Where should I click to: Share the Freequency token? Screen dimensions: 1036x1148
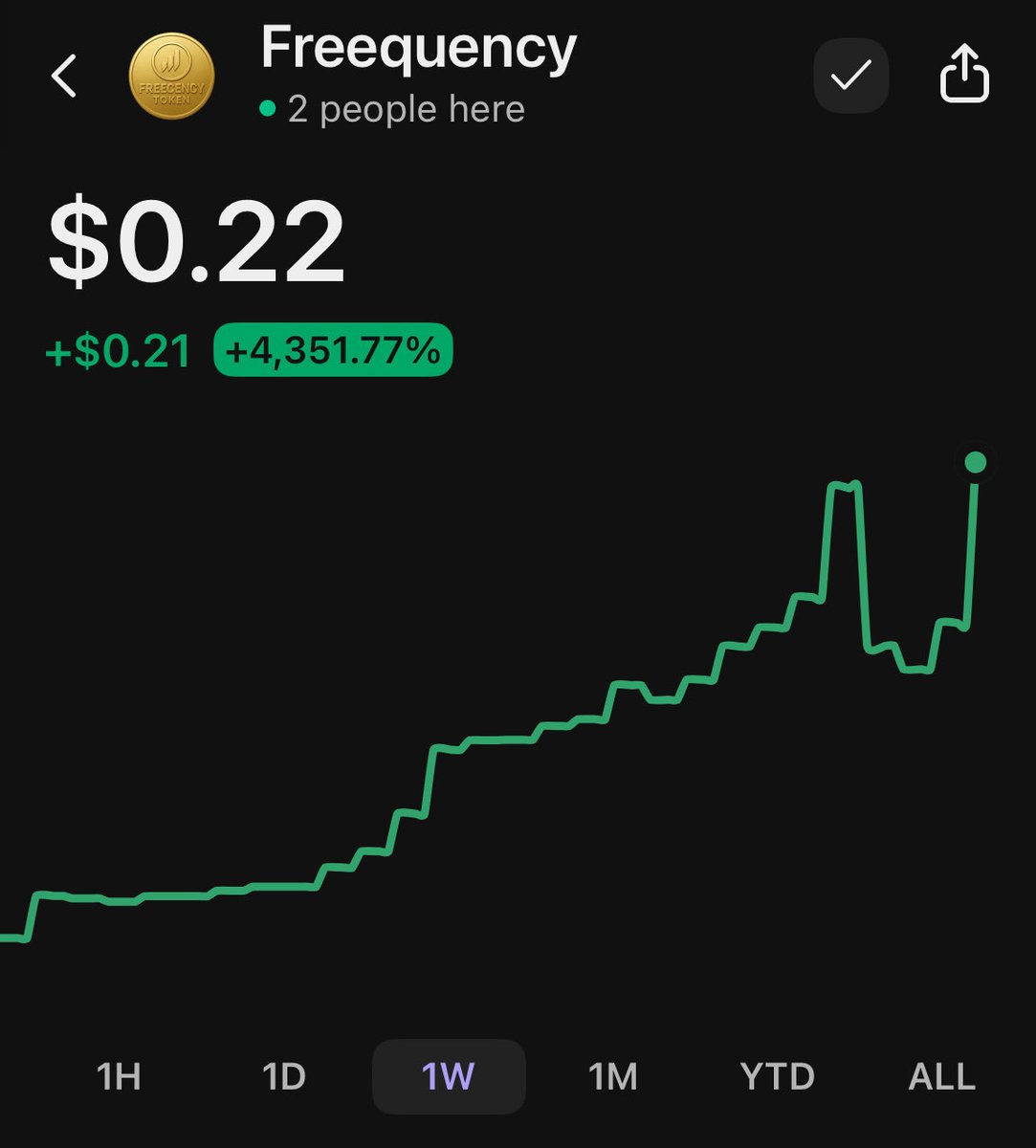(963, 76)
